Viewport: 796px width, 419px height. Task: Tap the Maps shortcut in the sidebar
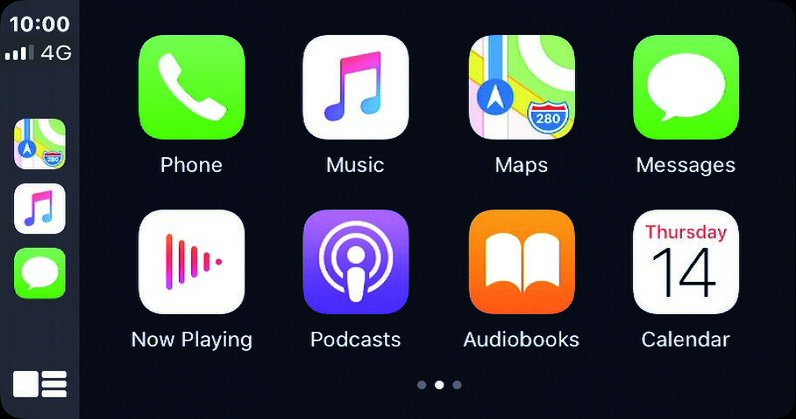[x=40, y=144]
